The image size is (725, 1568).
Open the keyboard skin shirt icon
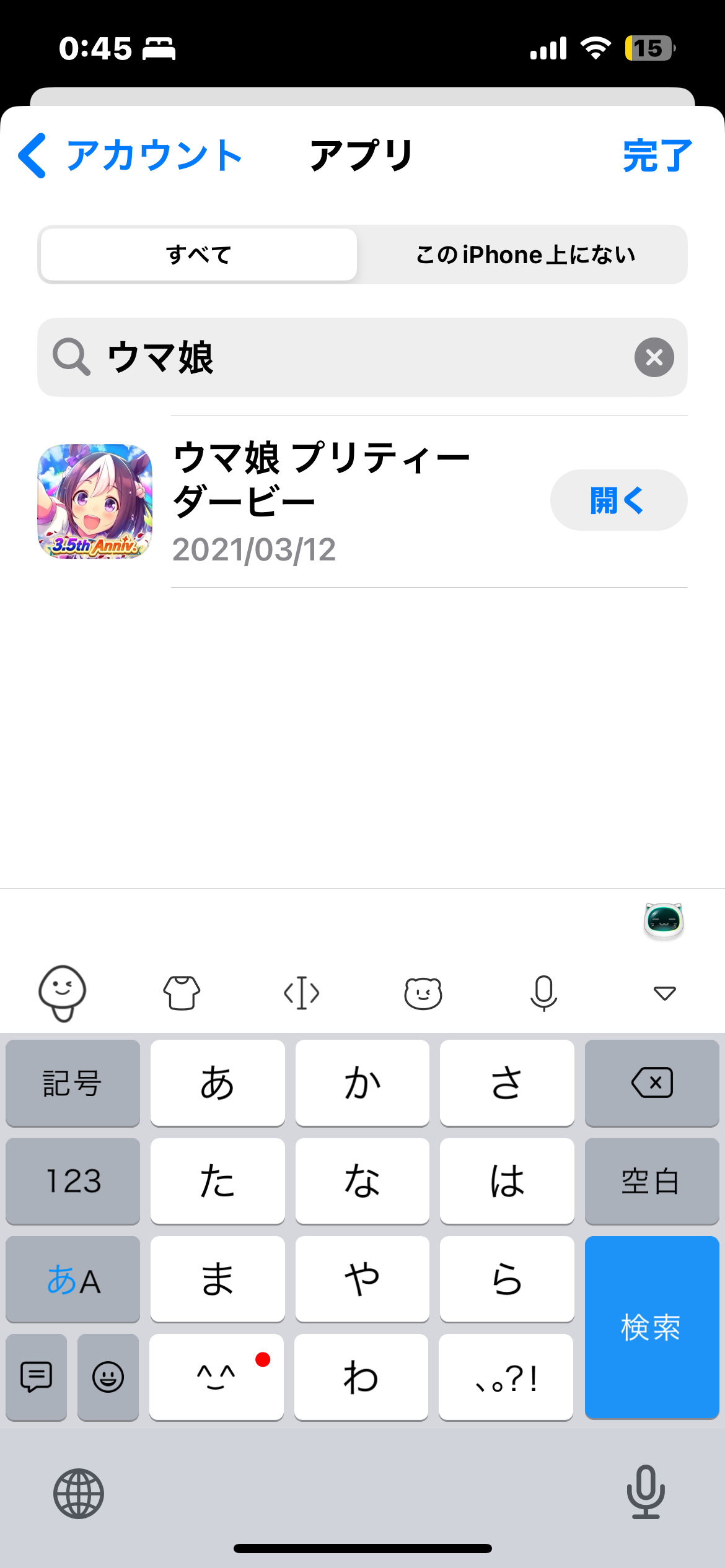click(182, 993)
